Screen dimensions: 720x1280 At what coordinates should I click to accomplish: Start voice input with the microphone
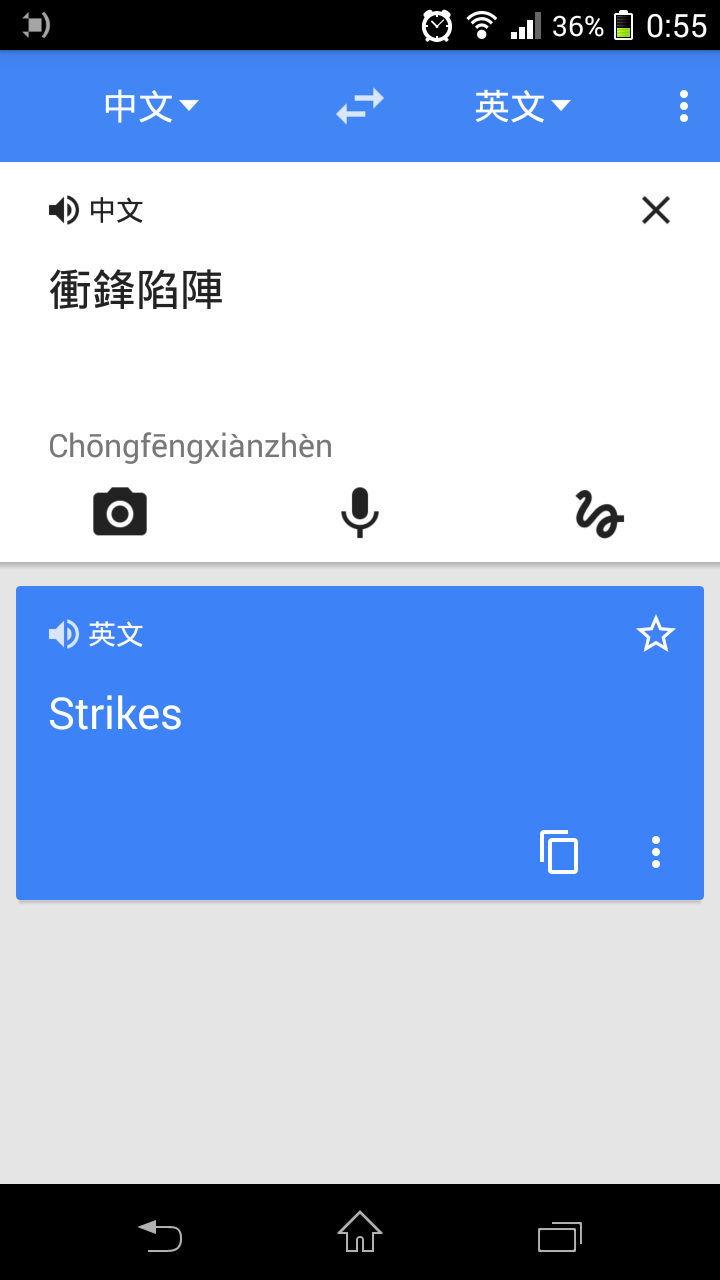(360, 513)
